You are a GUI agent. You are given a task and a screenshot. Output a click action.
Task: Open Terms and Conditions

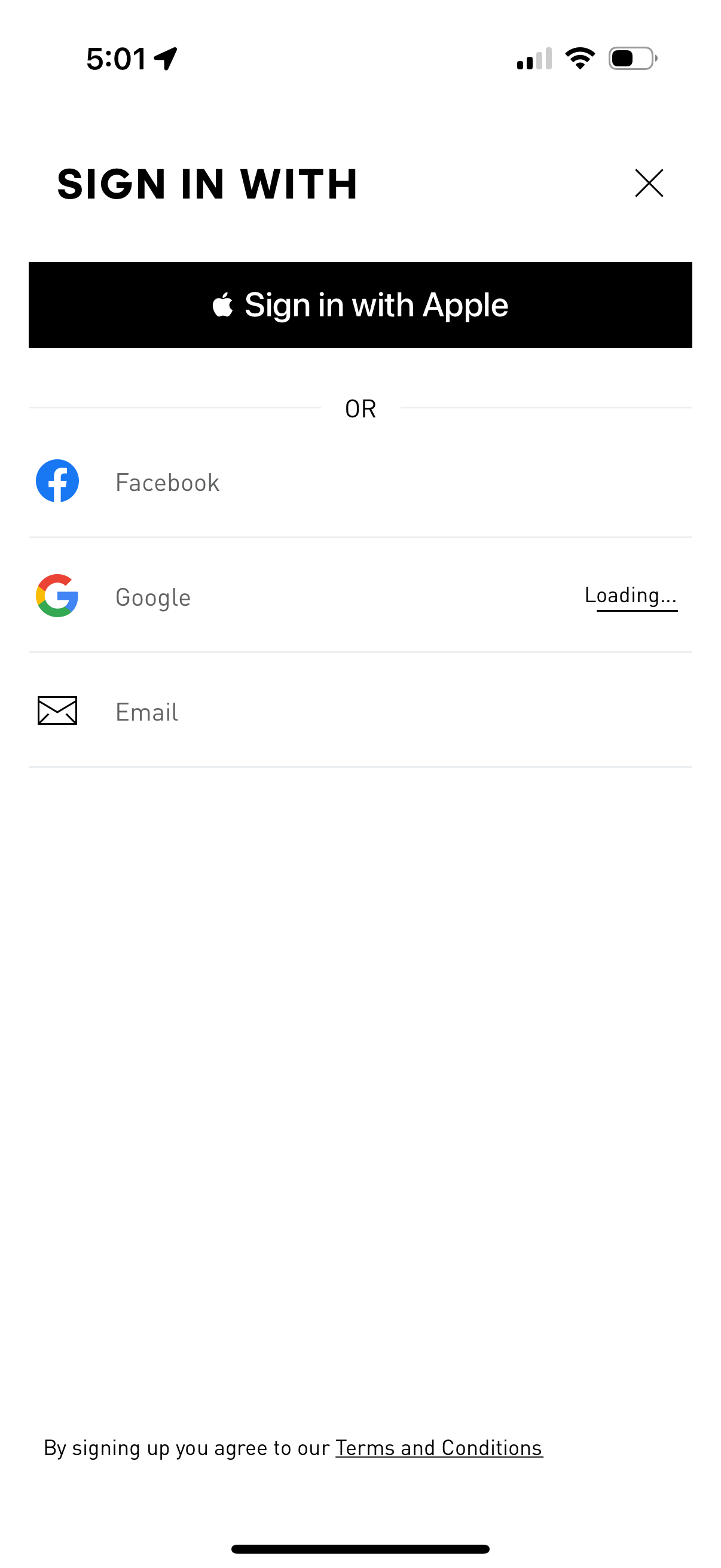[x=439, y=1447]
